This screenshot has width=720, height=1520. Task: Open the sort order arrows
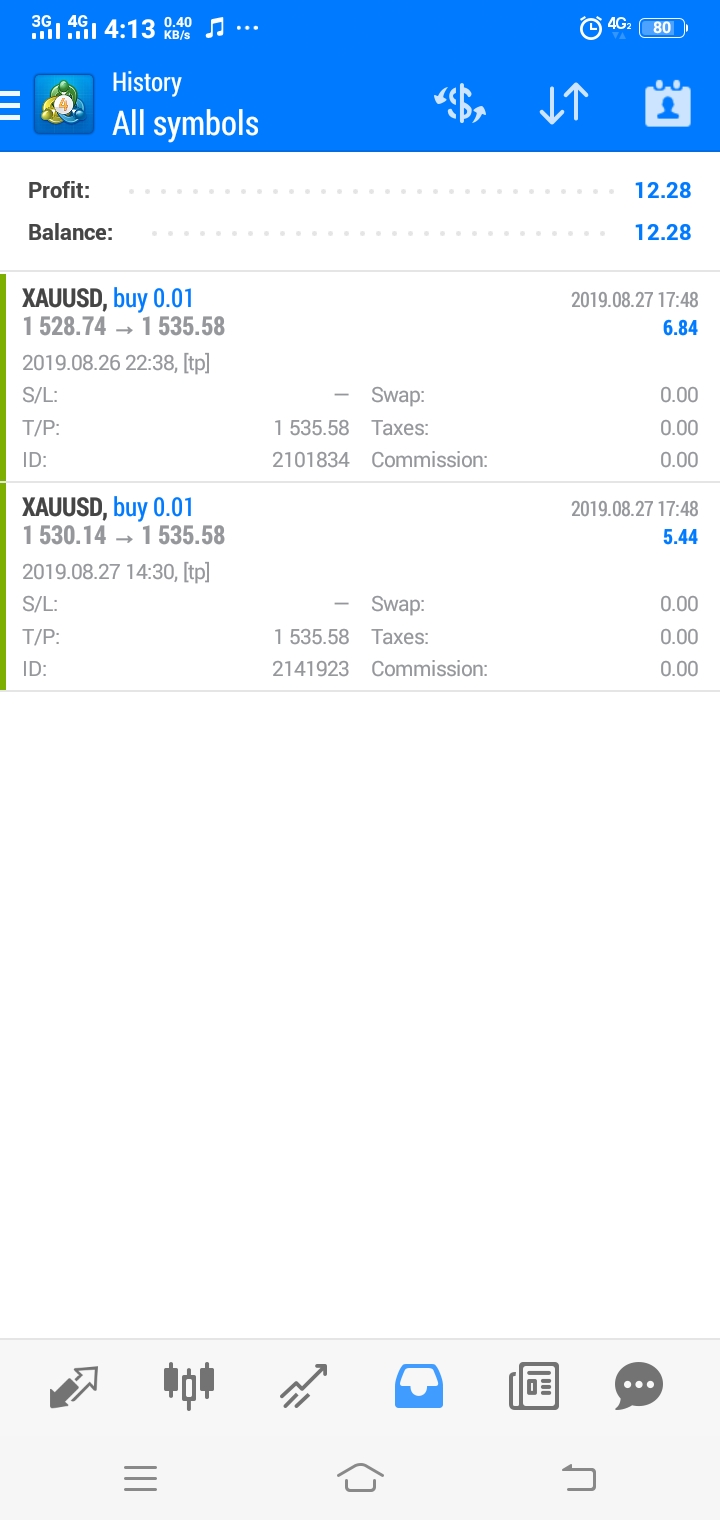[564, 104]
